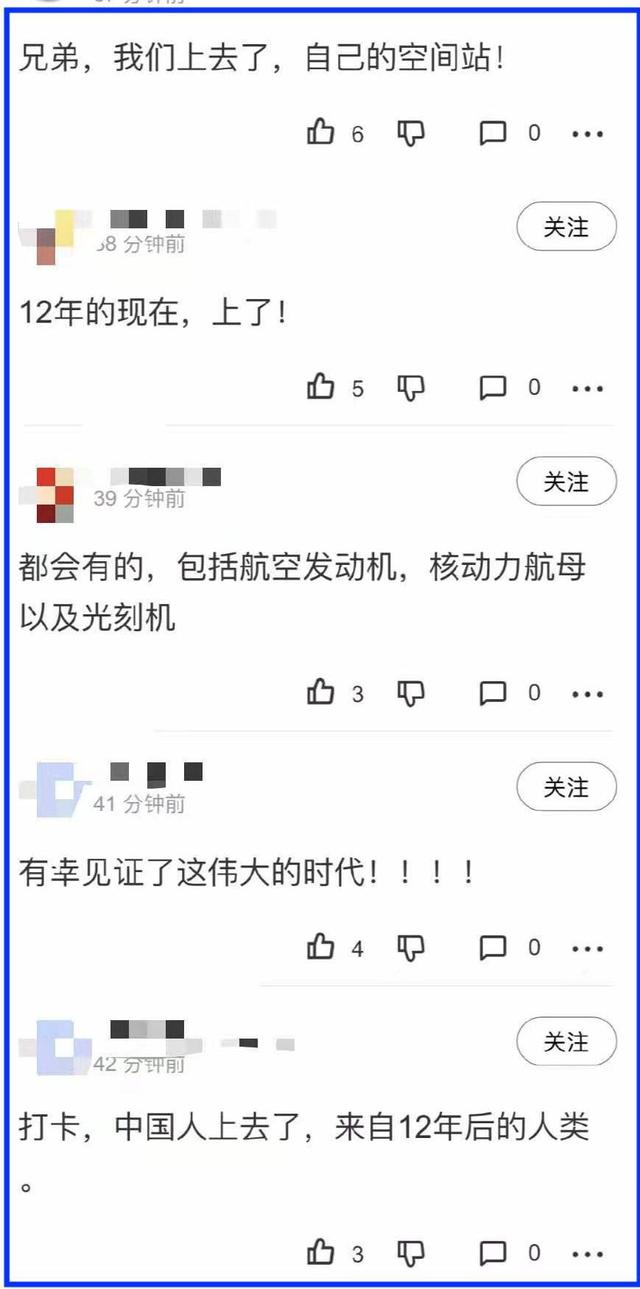Open more options under "有幸见证了这伟大的时代"
Image resolution: width=640 pixels, height=1289 pixels.
[587, 948]
